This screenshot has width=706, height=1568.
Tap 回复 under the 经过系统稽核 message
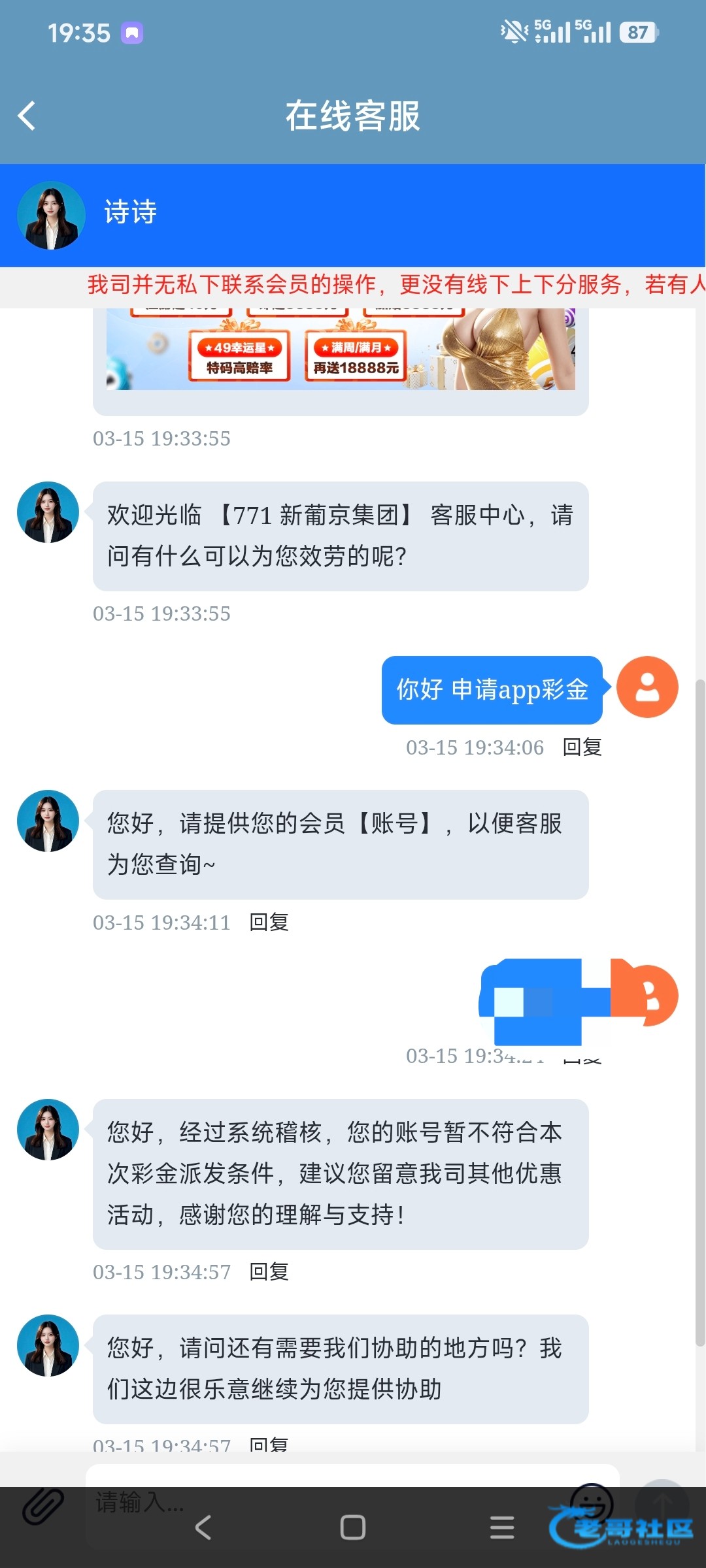pyautogui.click(x=269, y=1271)
